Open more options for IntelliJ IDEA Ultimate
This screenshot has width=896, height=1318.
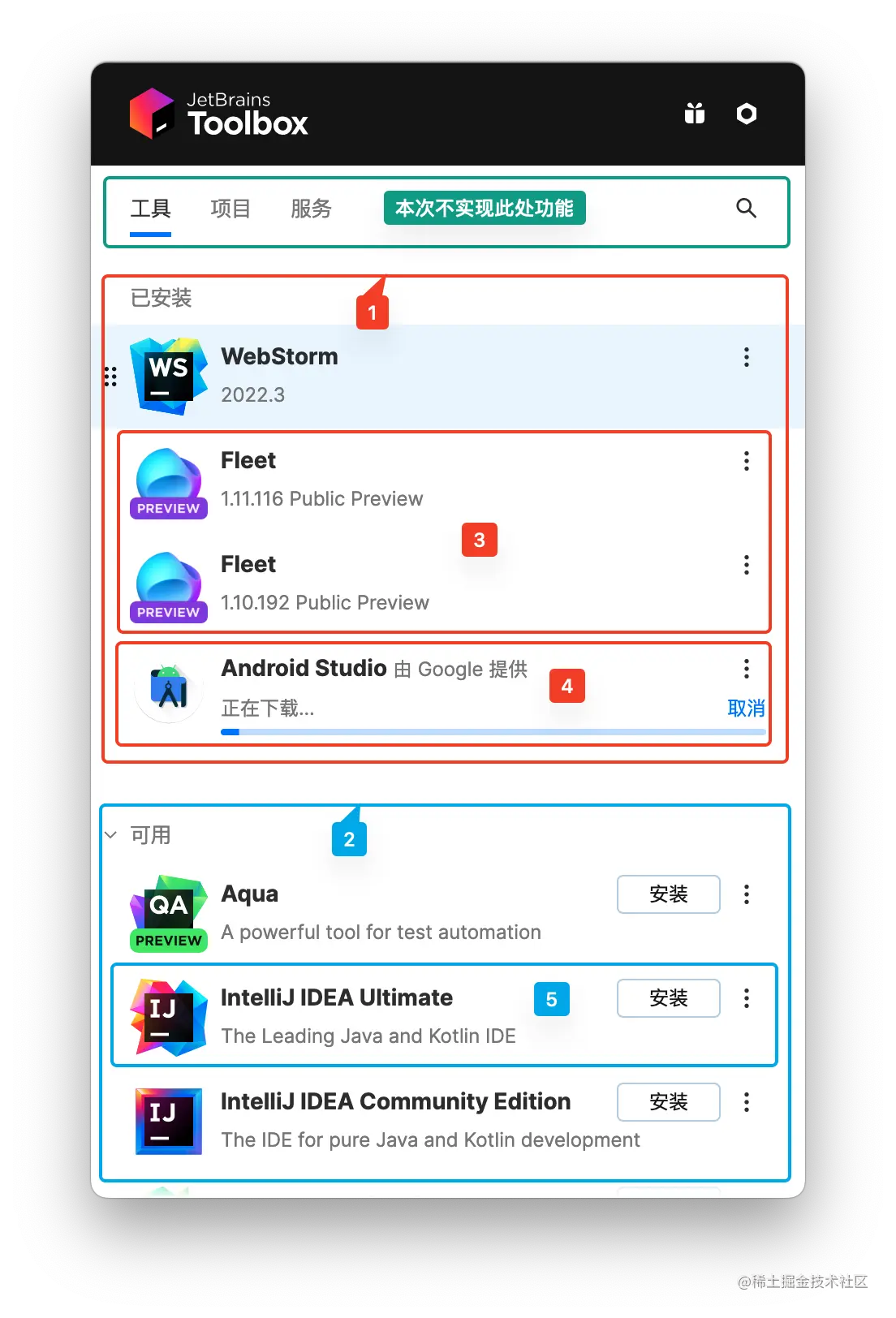click(746, 998)
